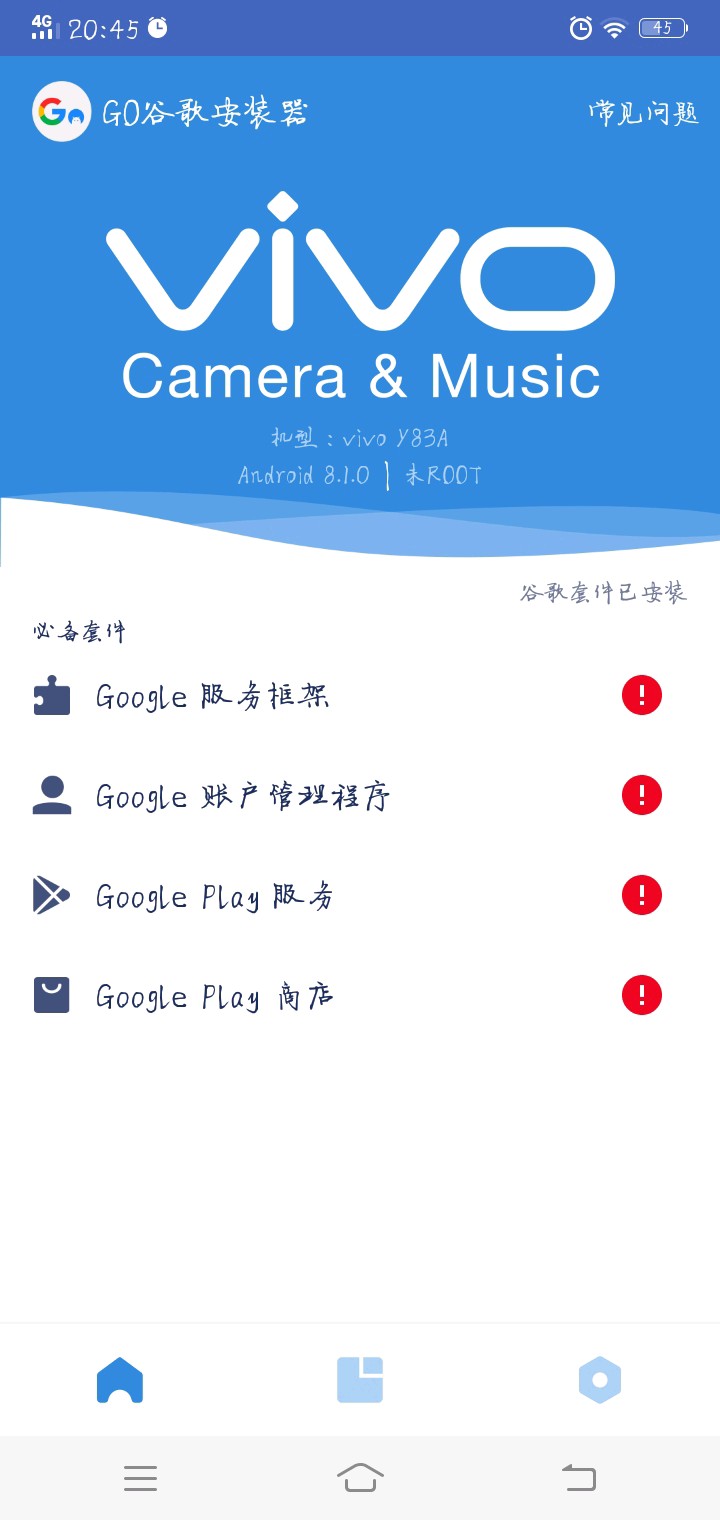This screenshot has height=1520, width=720.
Task: Switch to the settings hexagon tab
Action: [x=600, y=1380]
